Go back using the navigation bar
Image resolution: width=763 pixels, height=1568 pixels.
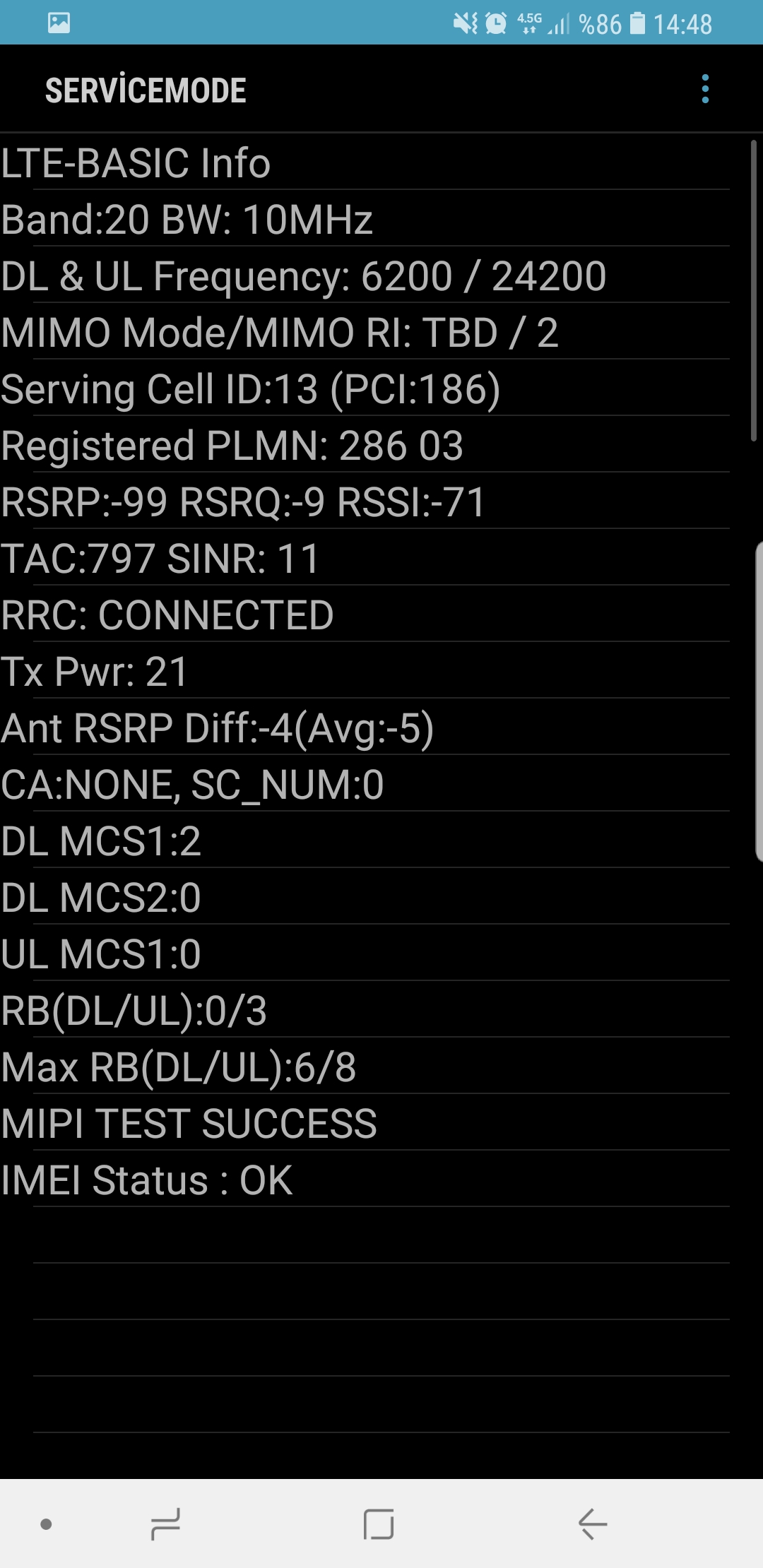593,1524
